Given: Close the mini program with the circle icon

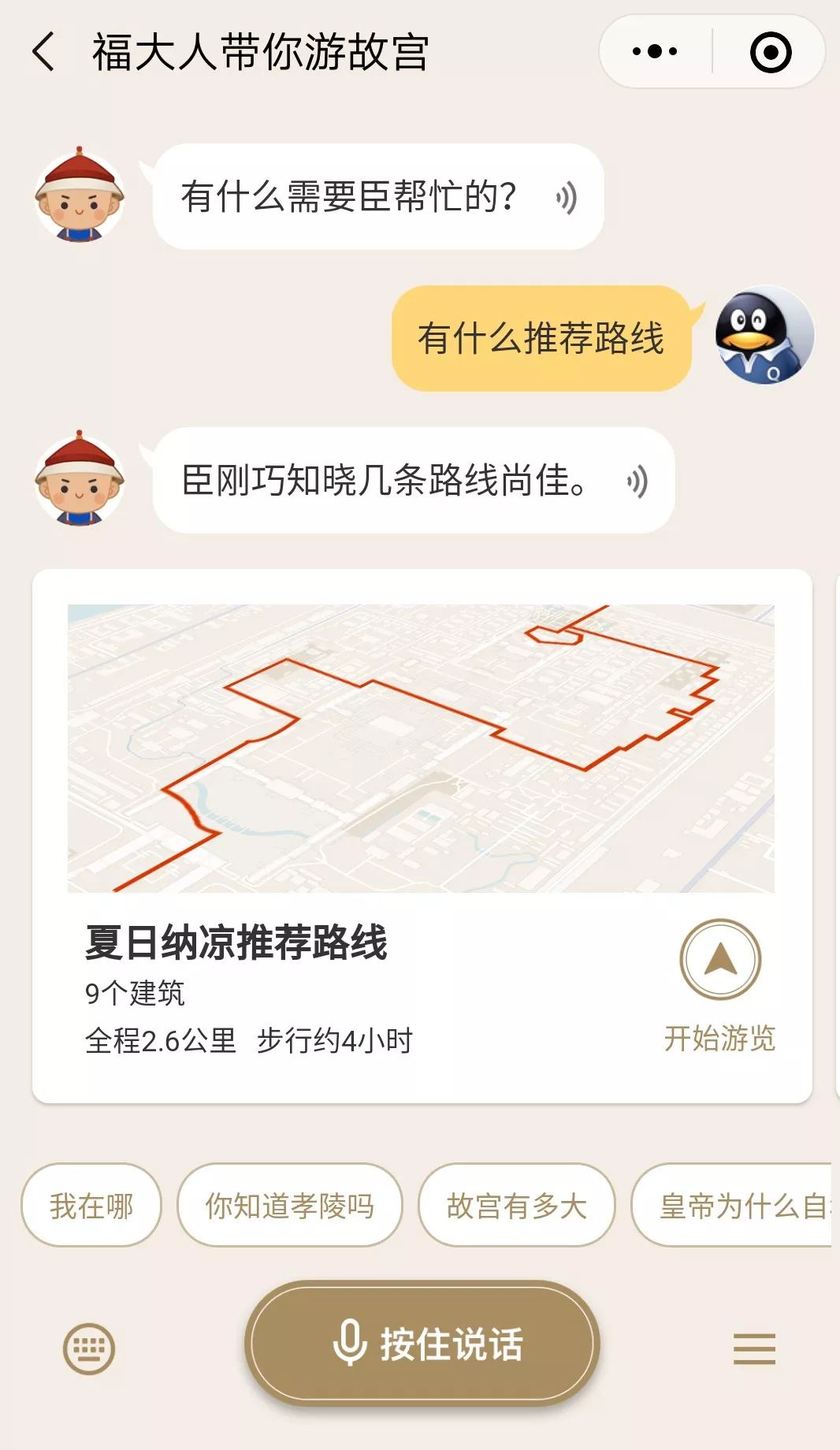Looking at the screenshot, I should [770, 52].
